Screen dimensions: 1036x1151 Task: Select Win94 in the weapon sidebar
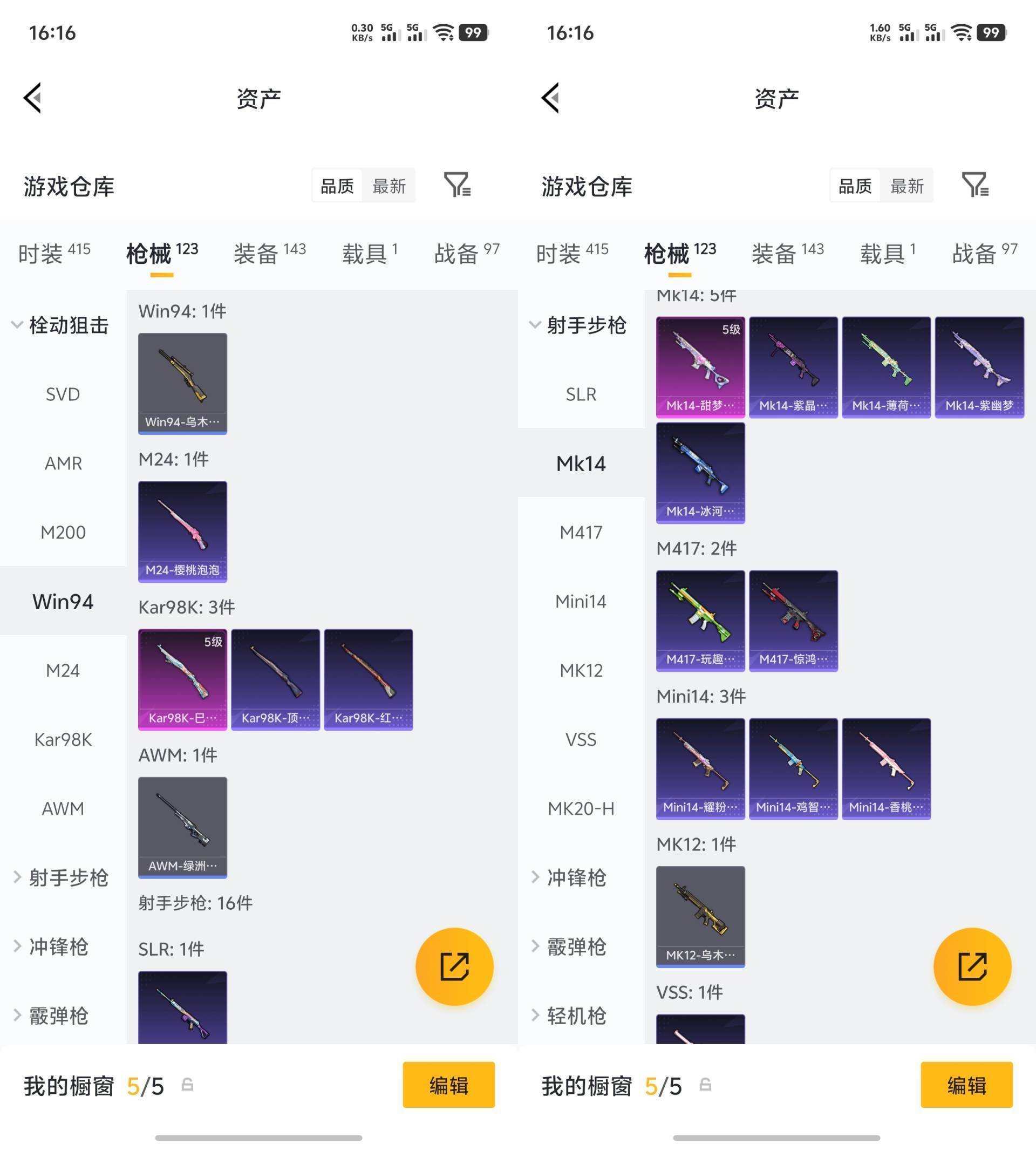pyautogui.click(x=63, y=601)
